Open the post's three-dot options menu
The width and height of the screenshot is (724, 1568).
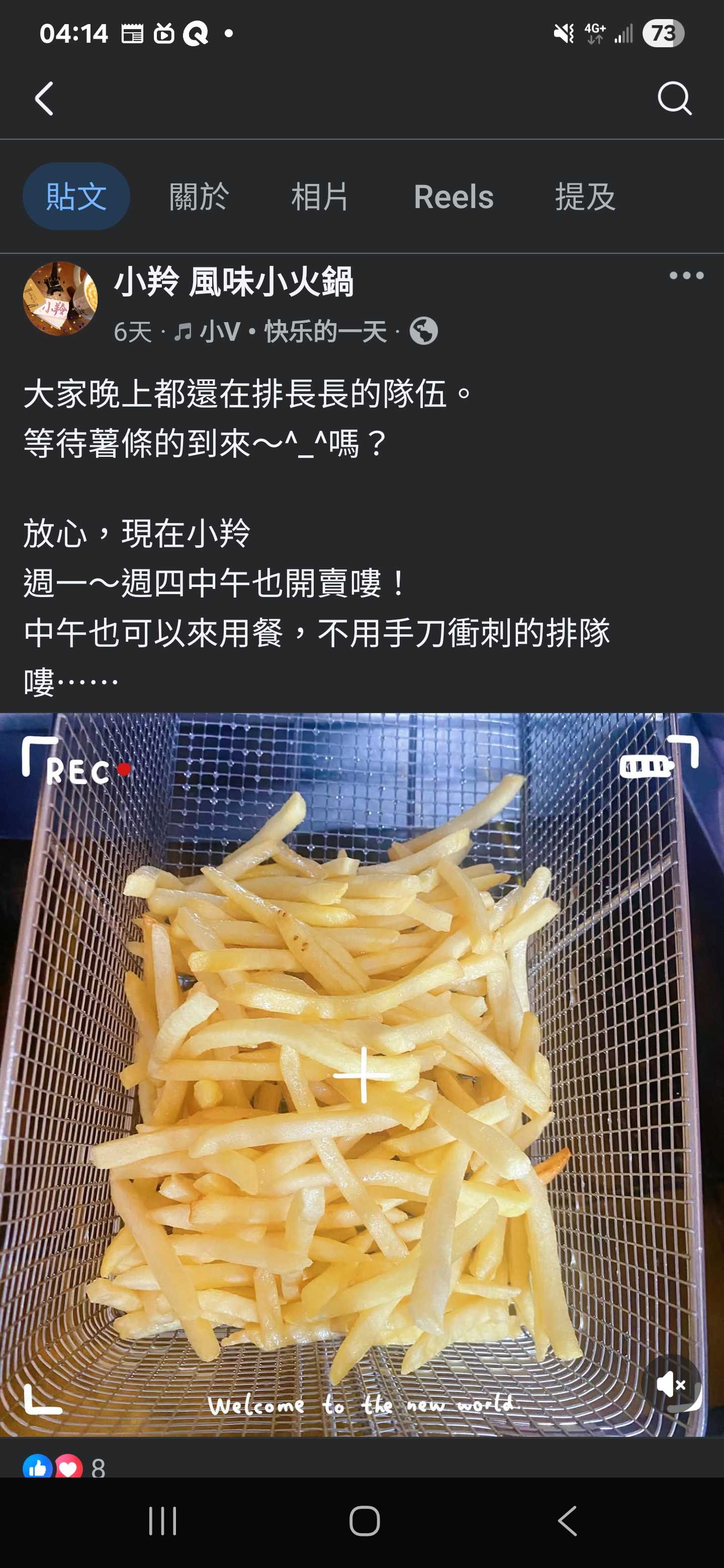(x=686, y=276)
